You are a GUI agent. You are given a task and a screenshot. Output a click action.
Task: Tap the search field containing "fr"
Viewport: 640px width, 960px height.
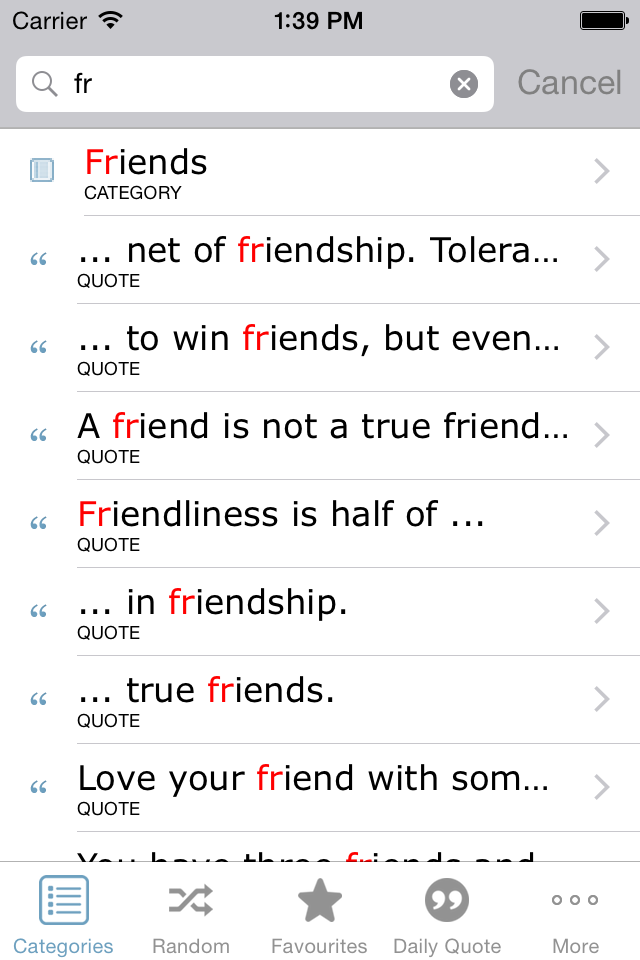coord(250,84)
